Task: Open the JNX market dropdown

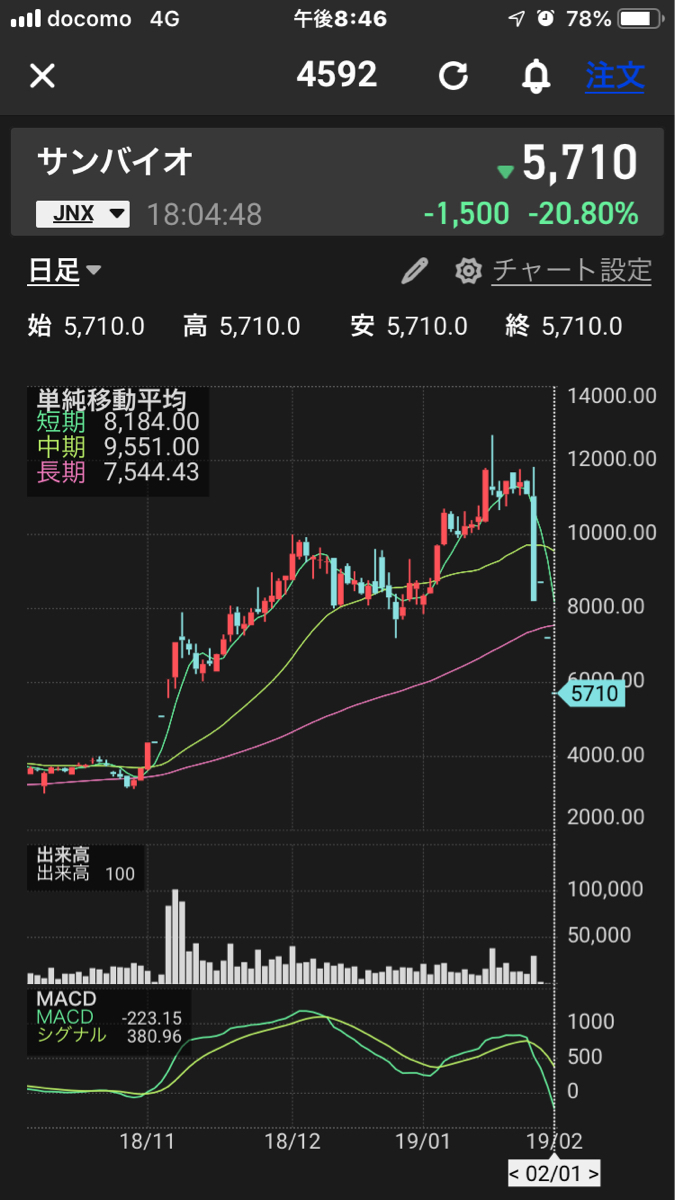Action: [83, 213]
